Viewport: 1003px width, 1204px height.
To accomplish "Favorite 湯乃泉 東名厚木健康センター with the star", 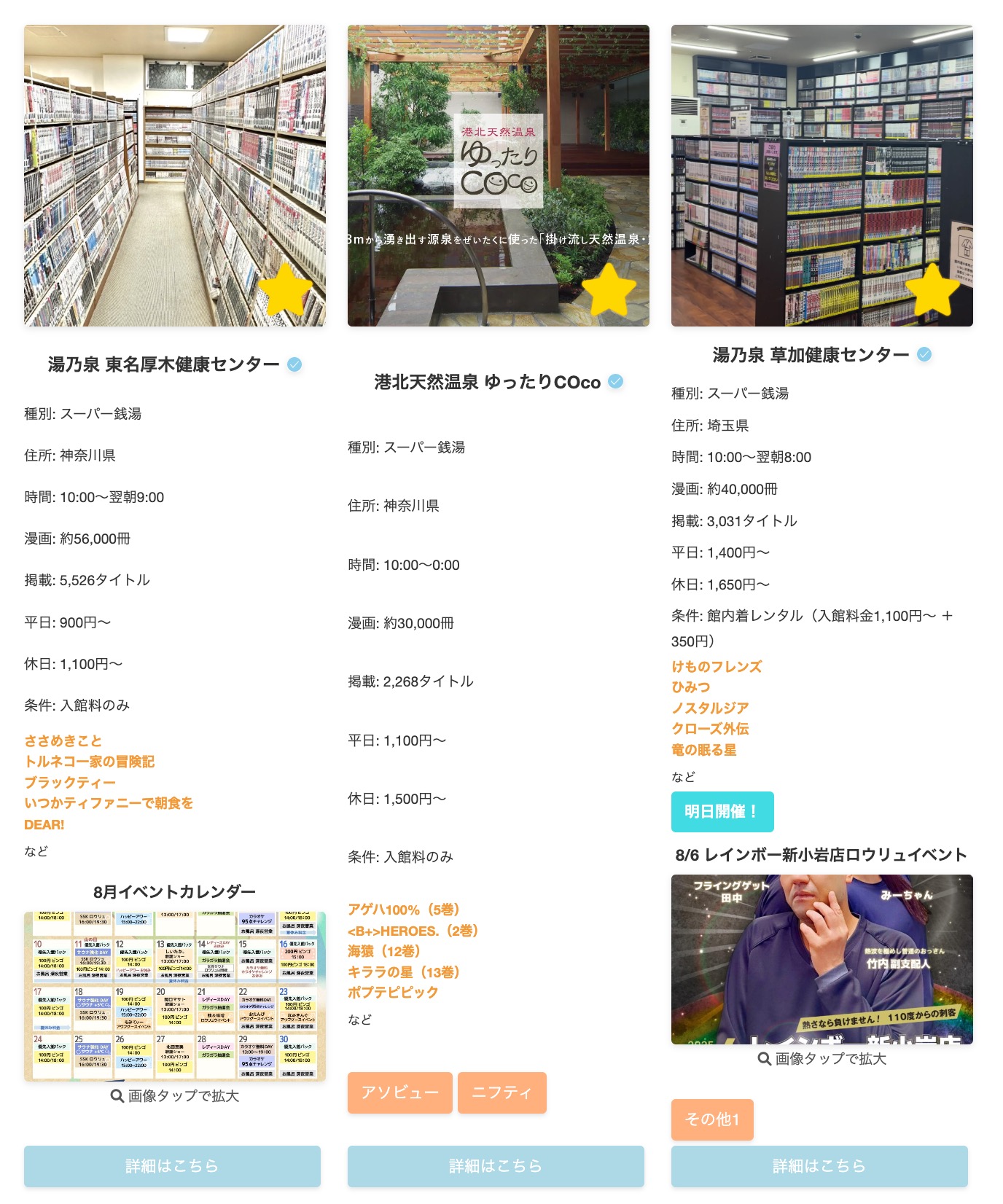I will pos(285,290).
